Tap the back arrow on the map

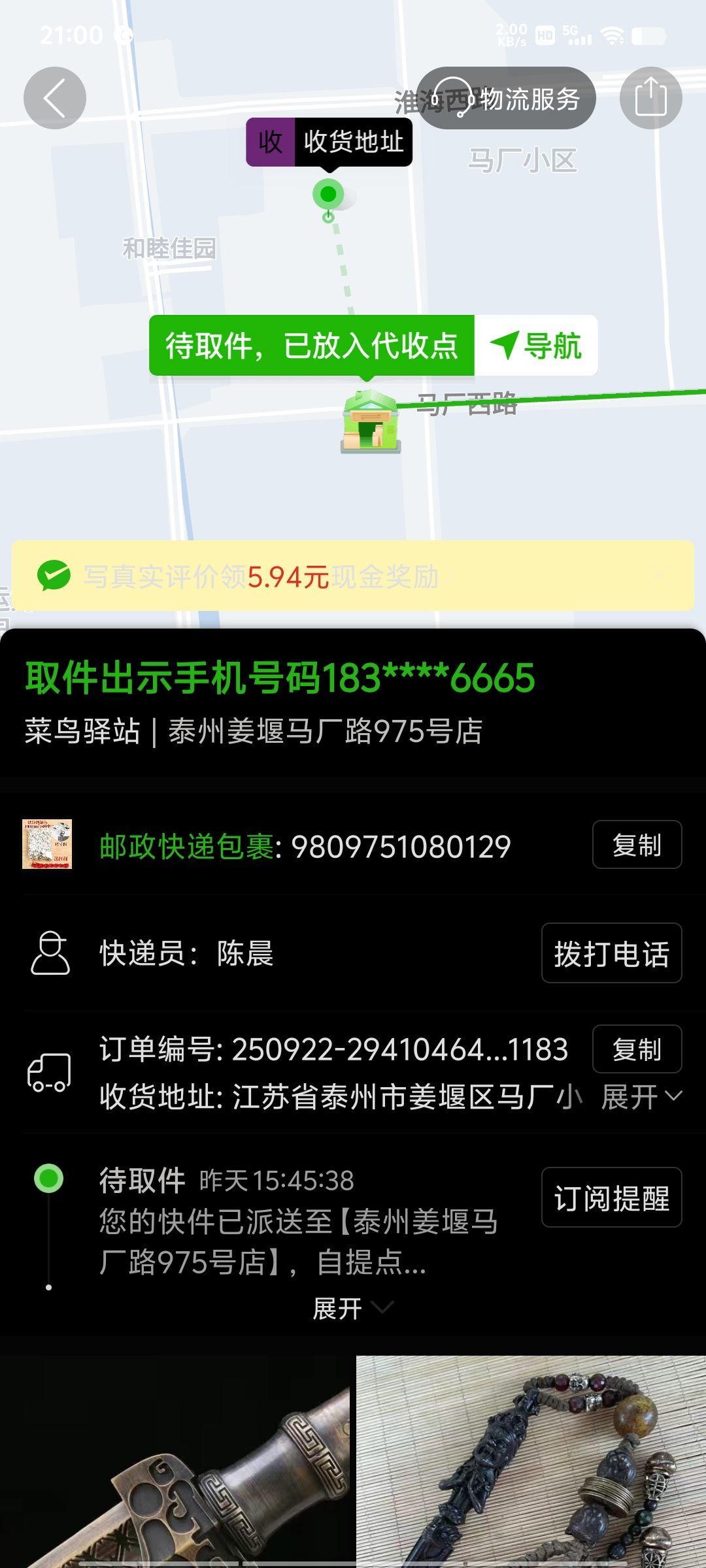pos(54,97)
